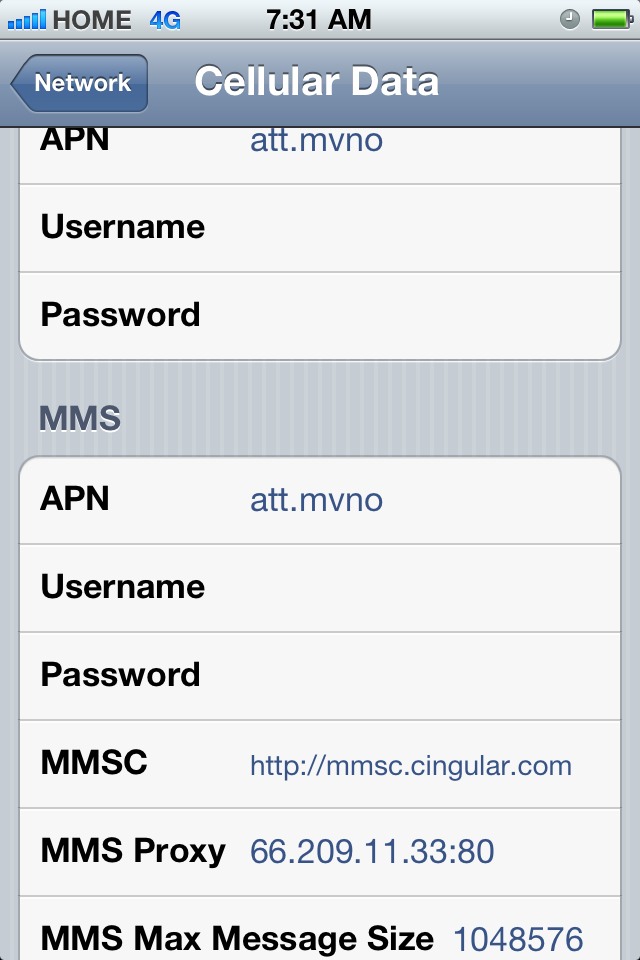Edit the MMS APN field

pyautogui.click(x=320, y=500)
